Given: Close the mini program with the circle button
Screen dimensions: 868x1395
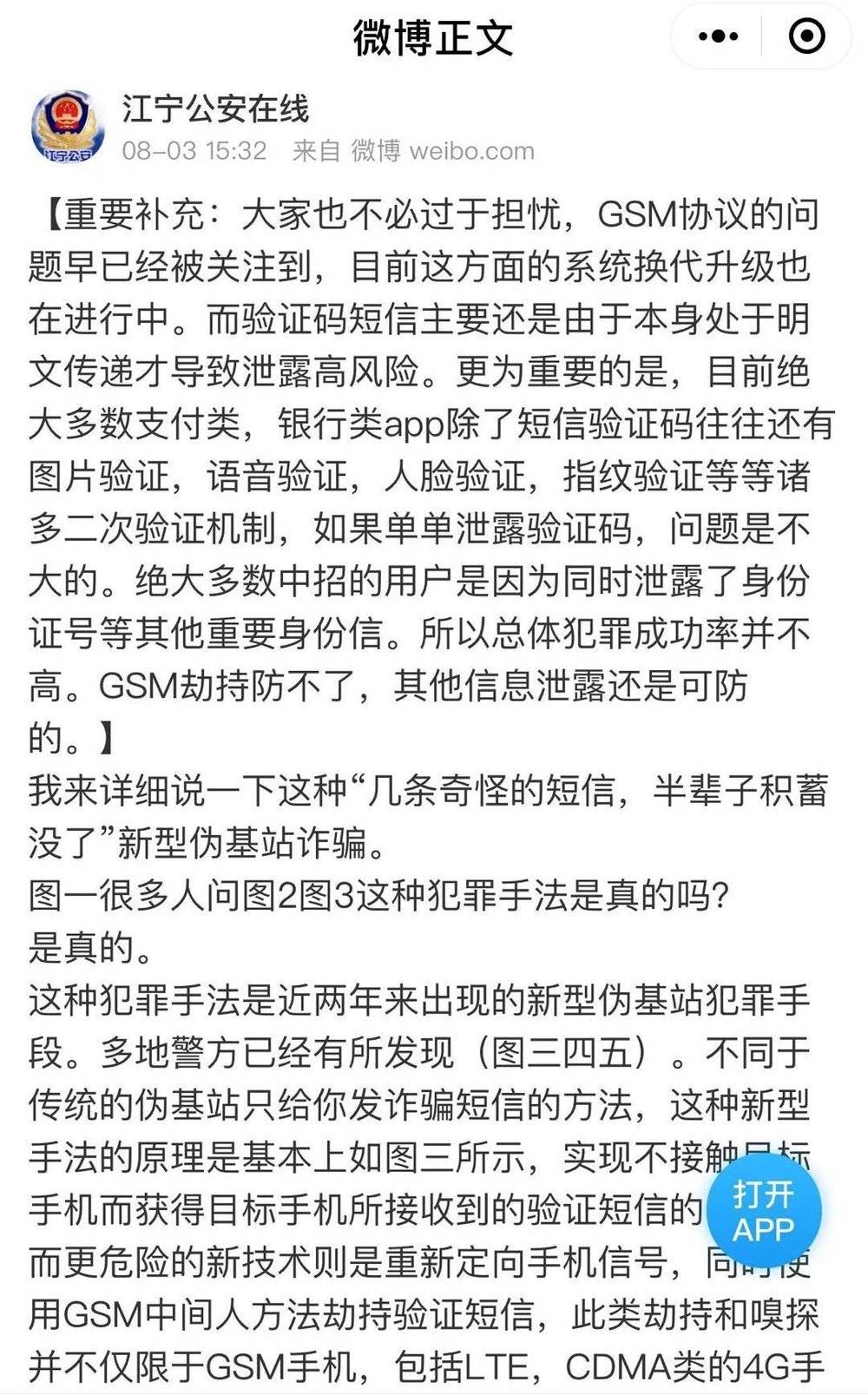Looking at the screenshot, I should pos(807,37).
